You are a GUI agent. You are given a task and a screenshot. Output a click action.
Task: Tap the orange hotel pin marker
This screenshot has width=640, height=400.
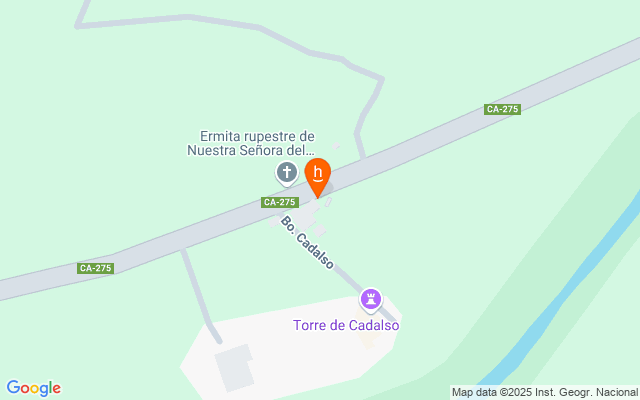[318, 174]
